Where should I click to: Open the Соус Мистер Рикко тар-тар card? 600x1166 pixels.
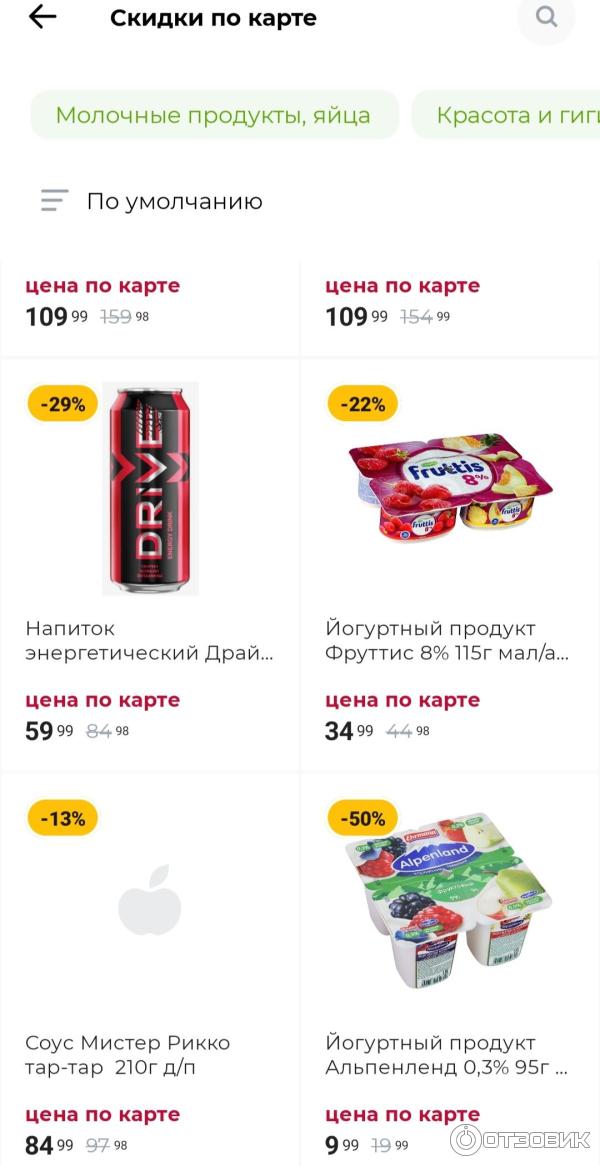pyautogui.click(x=150, y=970)
